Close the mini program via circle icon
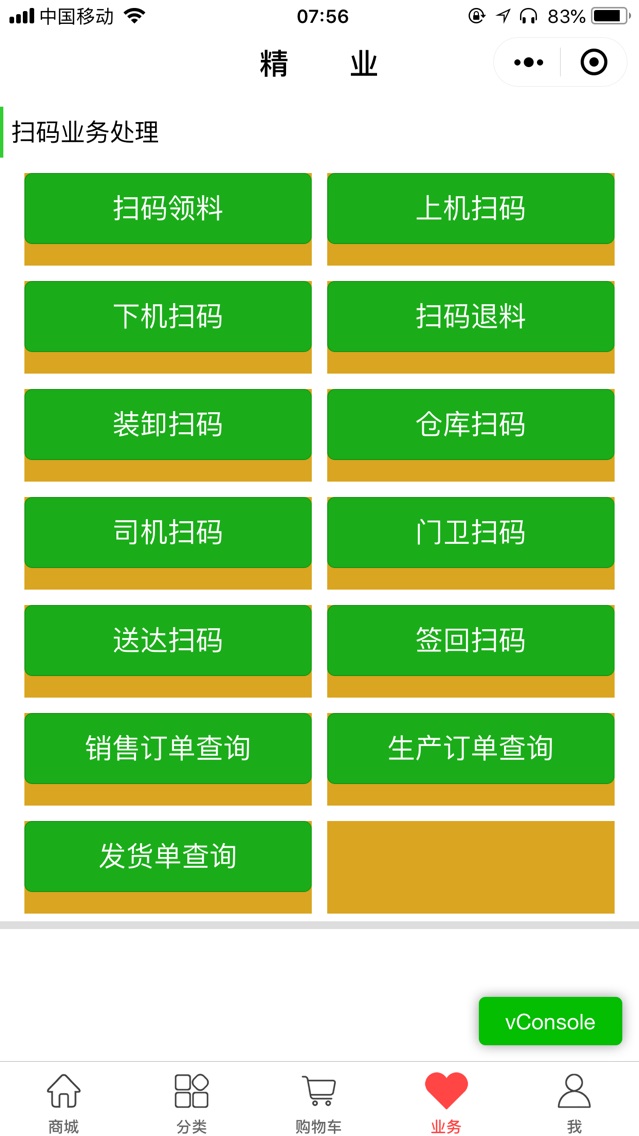This screenshot has width=639, height=1136. pyautogui.click(x=594, y=63)
